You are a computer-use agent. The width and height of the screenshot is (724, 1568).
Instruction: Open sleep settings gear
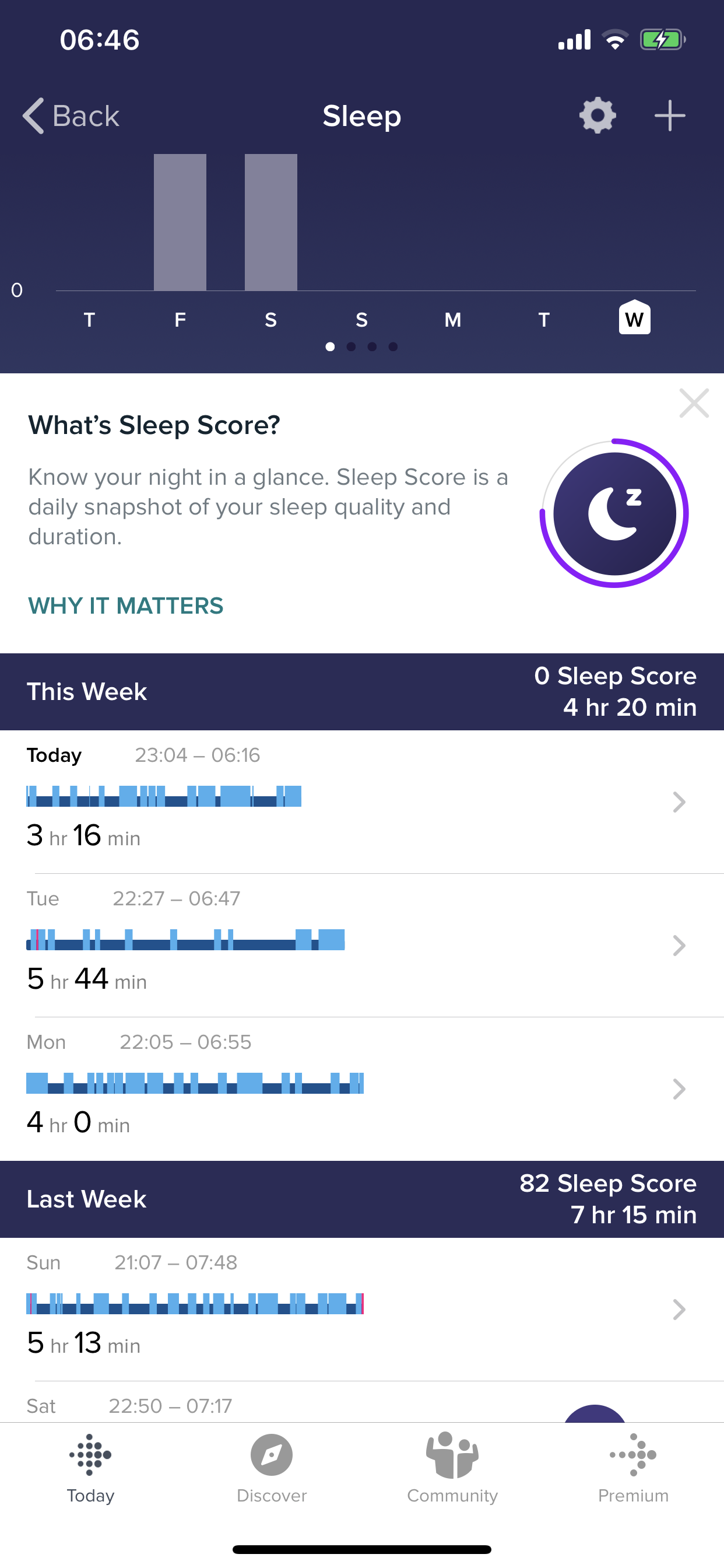pos(597,116)
